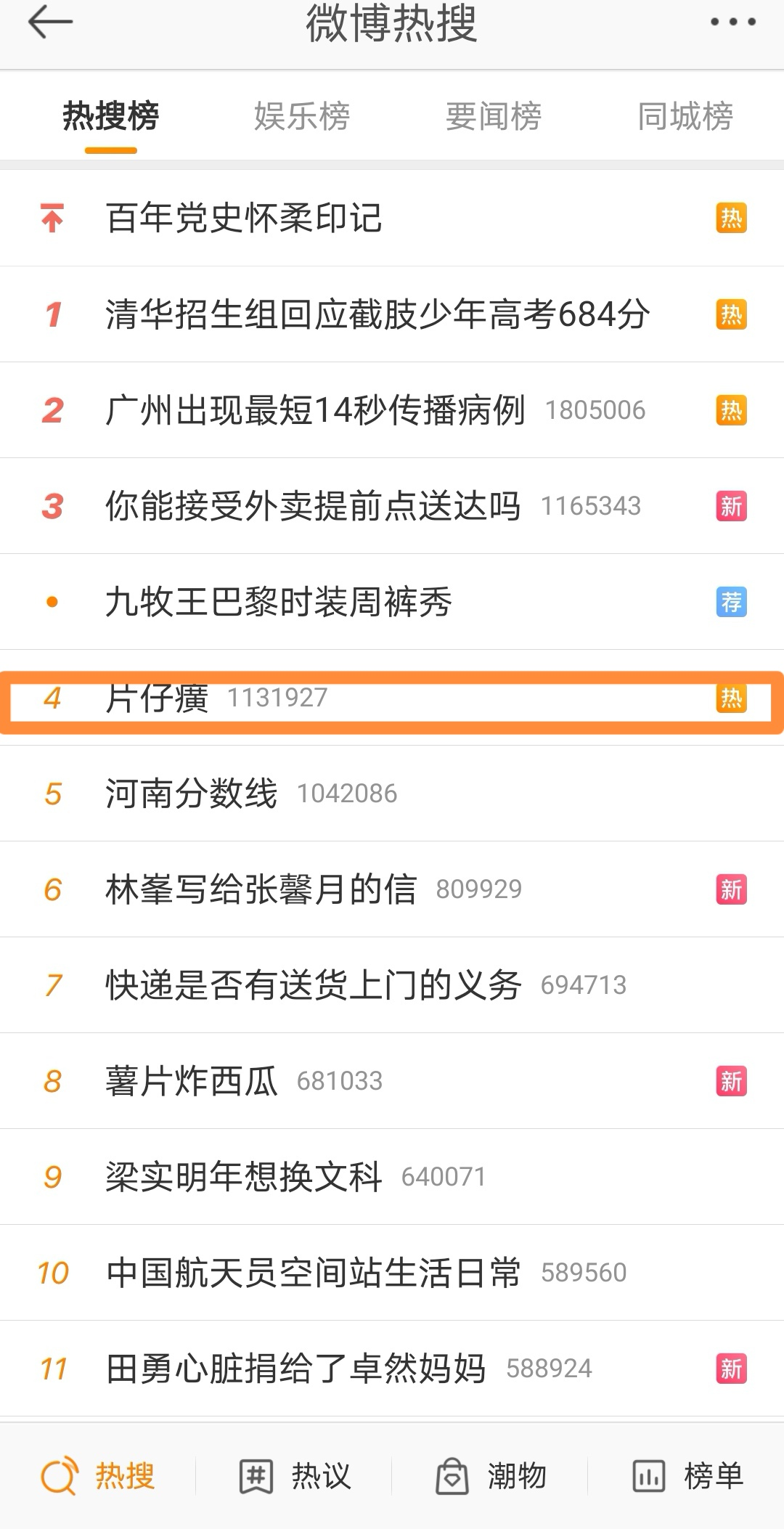Go back using the top-left arrow

pos(50,23)
